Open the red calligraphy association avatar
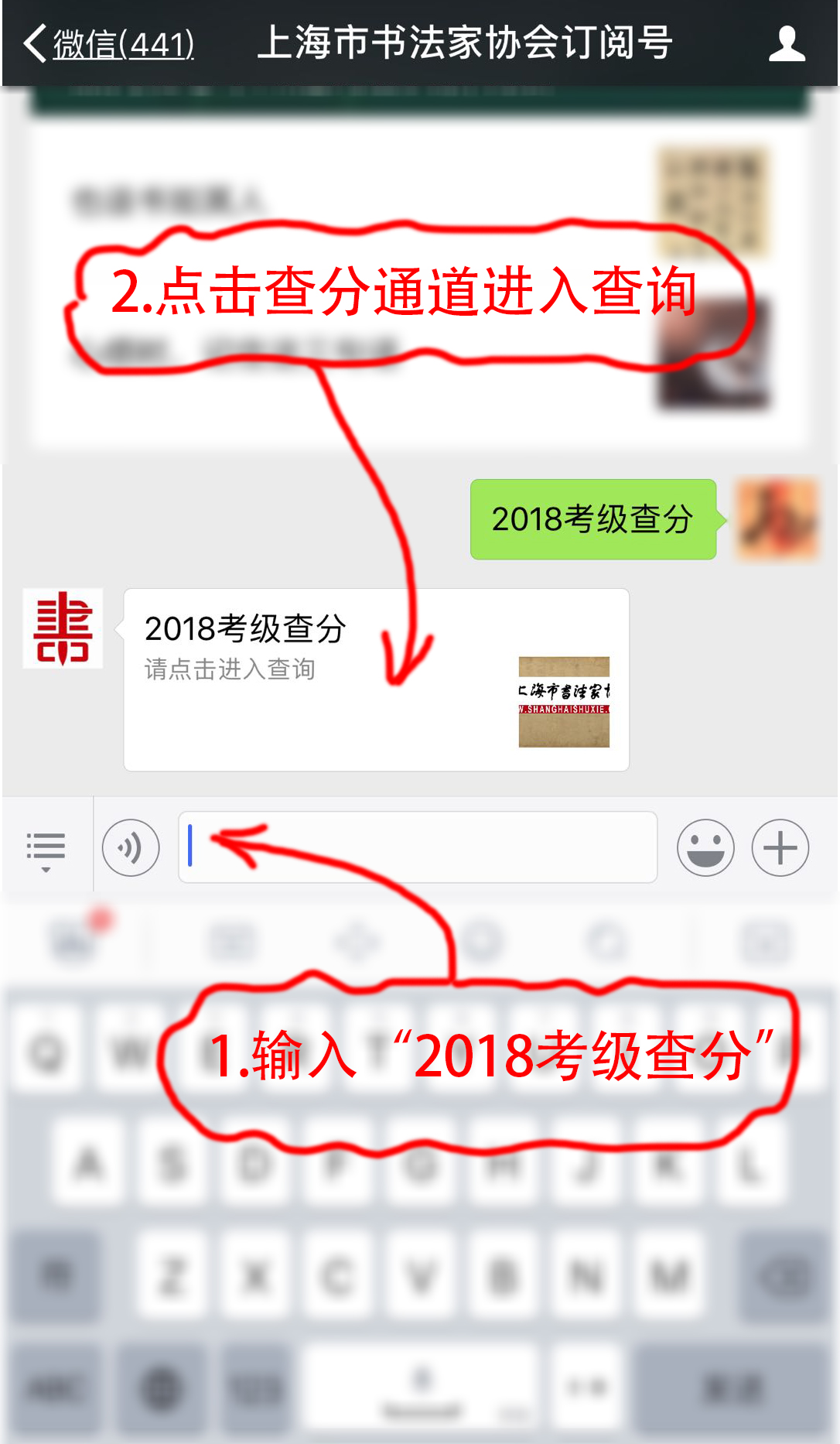Screen dimensions: 840x1444 click(x=63, y=628)
